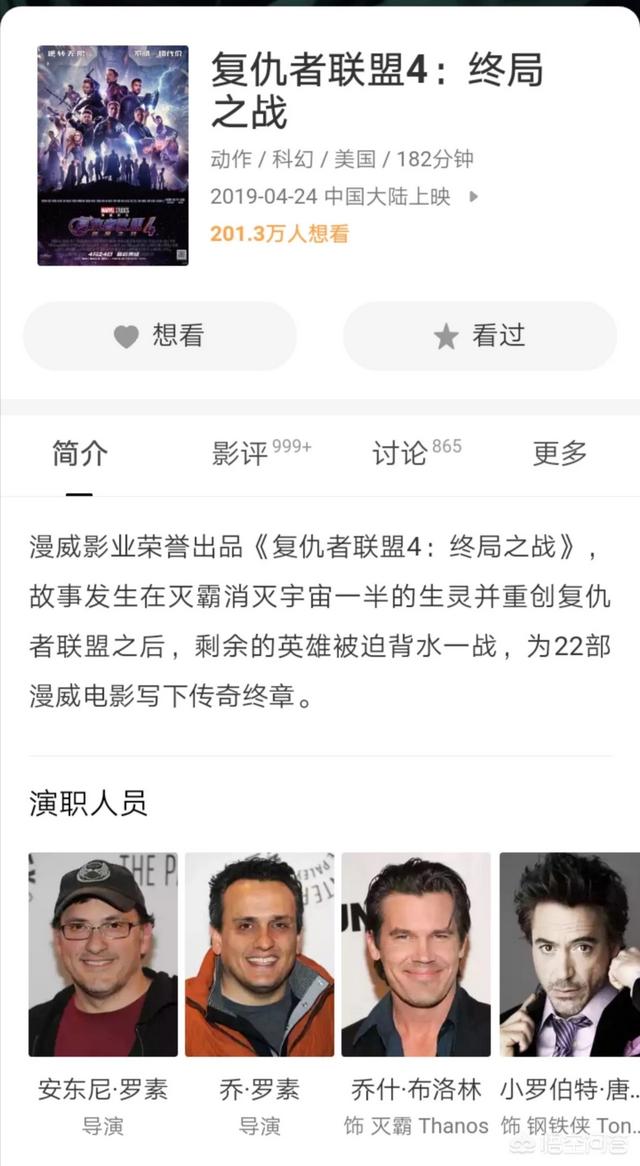
Task: View actor 小罗伯特·唐尼's page
Action: point(570,955)
